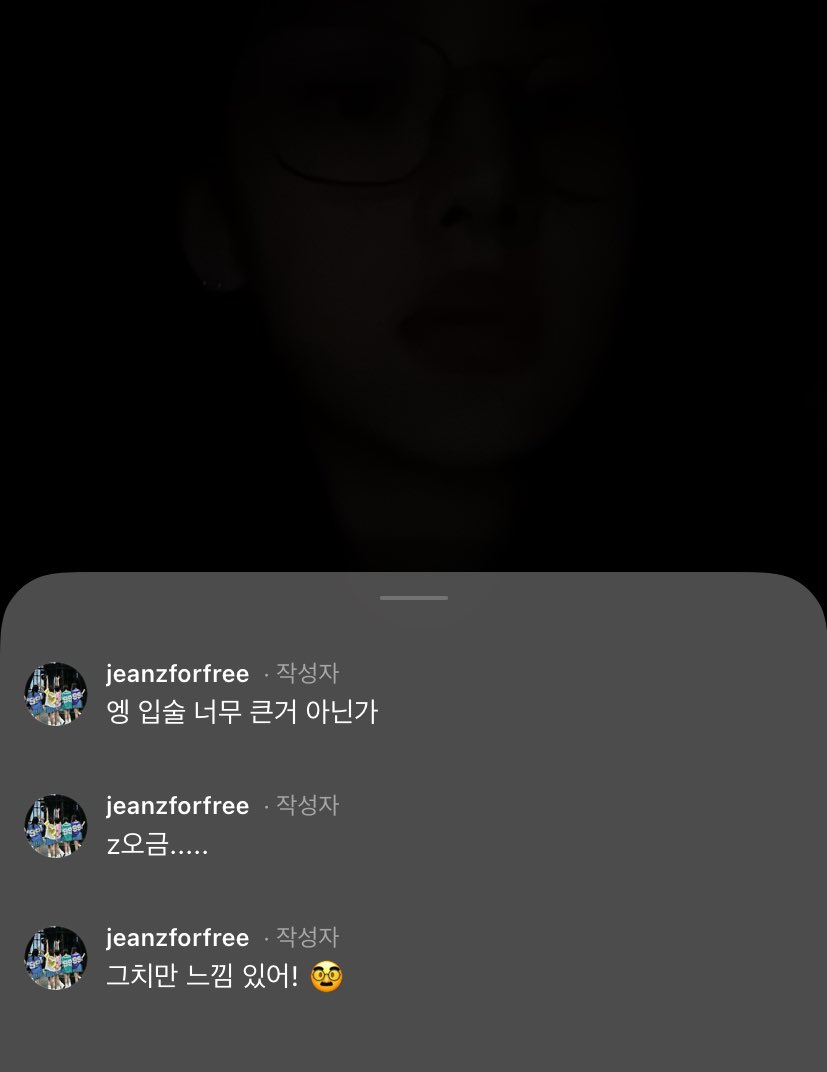The height and width of the screenshot is (1072, 827).
Task: Tap username jeanzforfree above the 'z오금.....' comment
Action: [177, 806]
